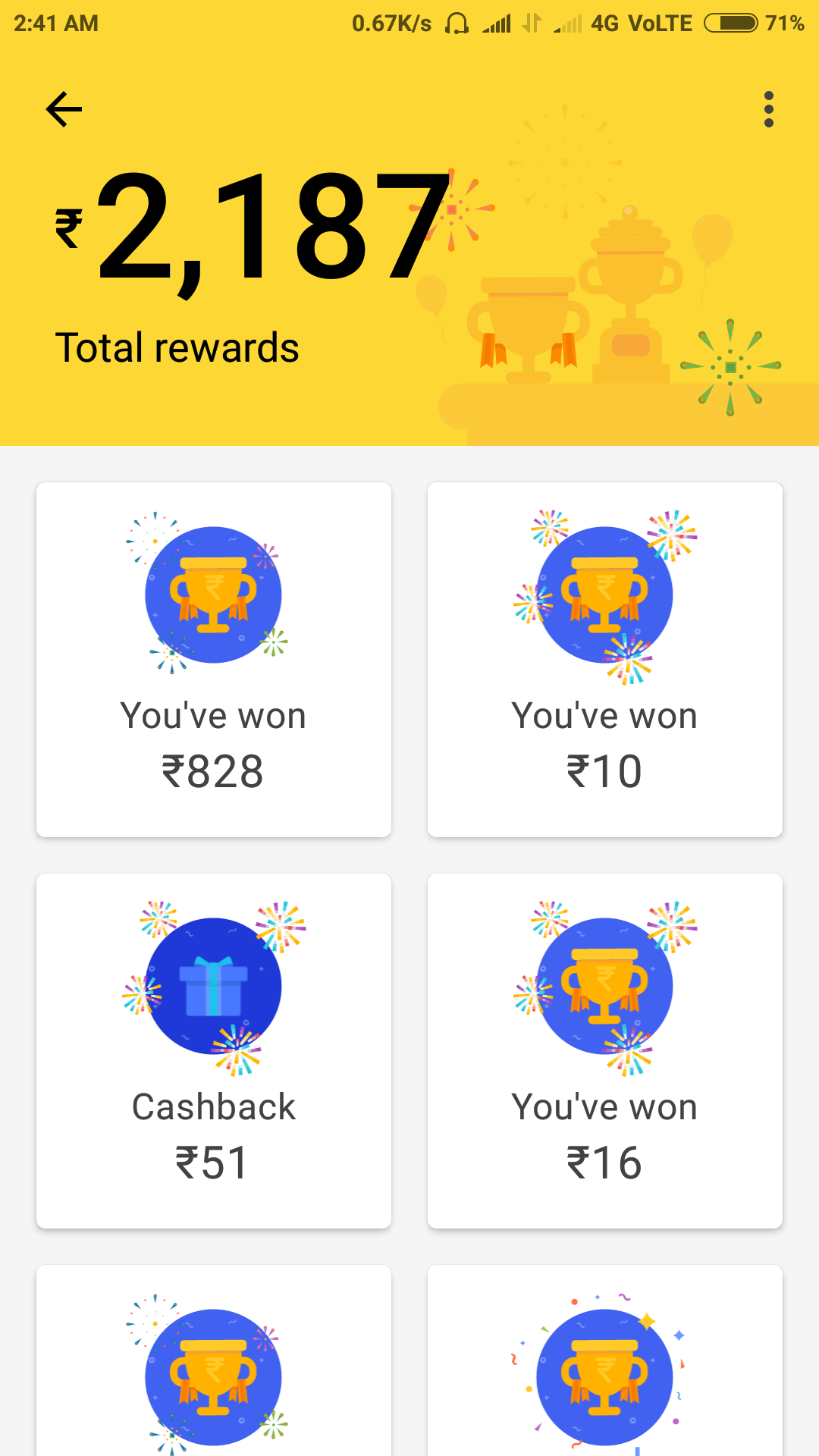Open the Cashback ₹51 card
This screenshot has height=1456, width=819.
214,1051
